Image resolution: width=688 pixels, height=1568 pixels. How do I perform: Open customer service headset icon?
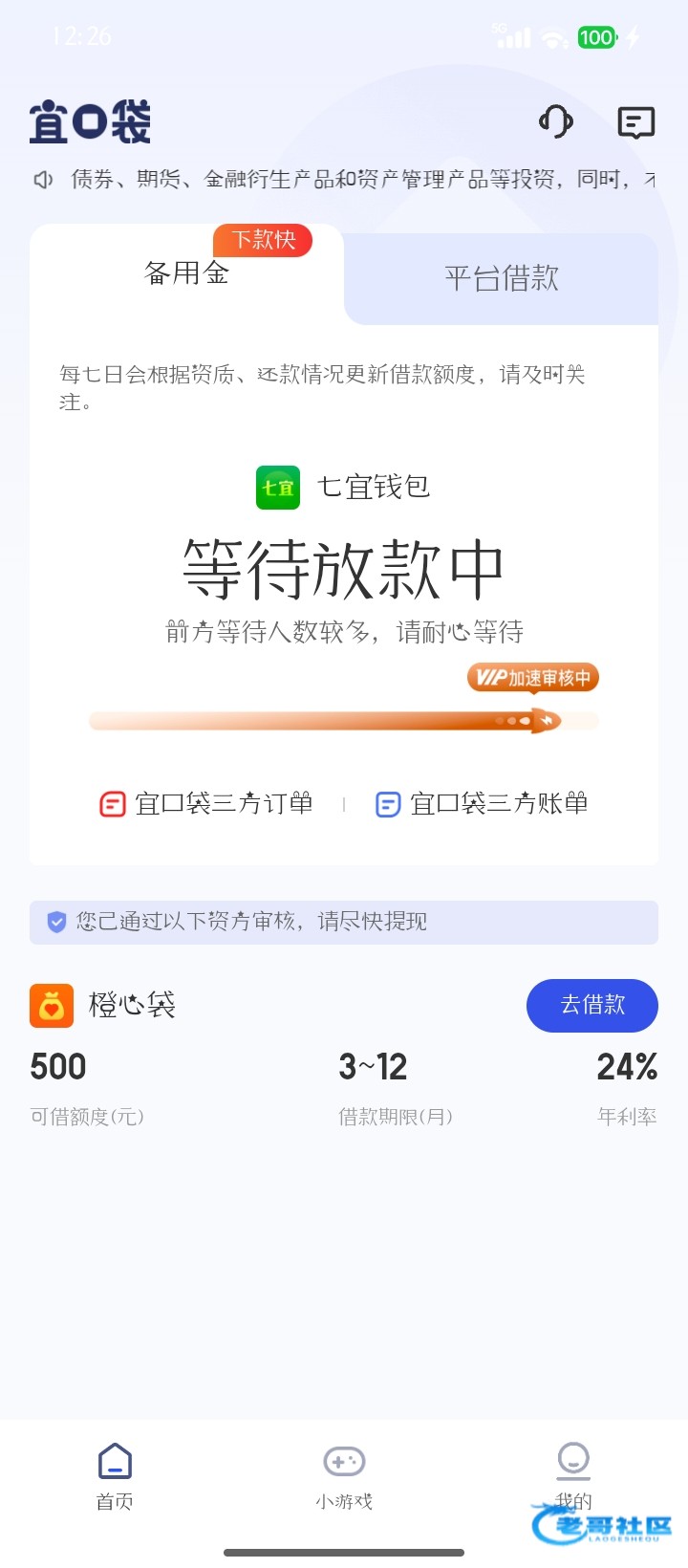point(555,122)
